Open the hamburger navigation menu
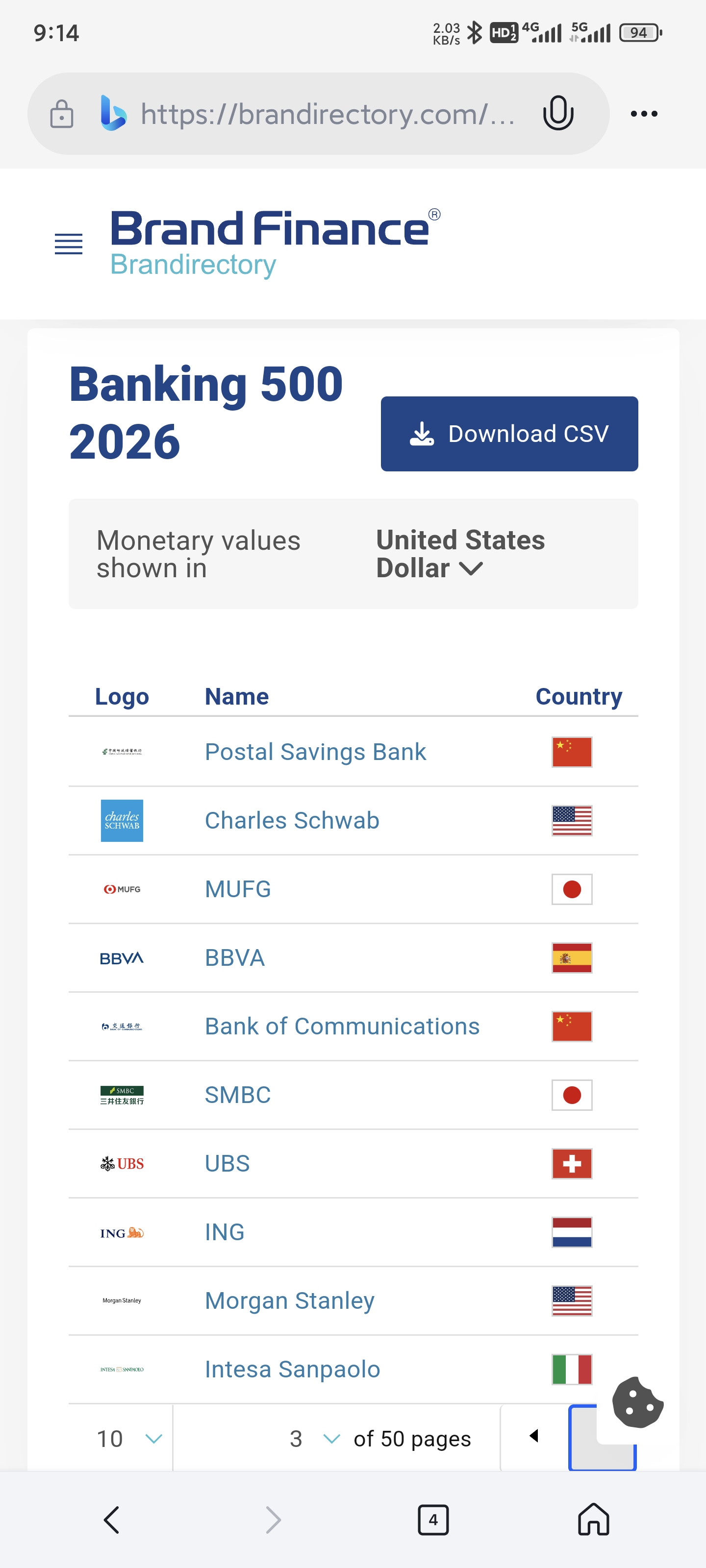This screenshot has height=1568, width=706. 68,244
